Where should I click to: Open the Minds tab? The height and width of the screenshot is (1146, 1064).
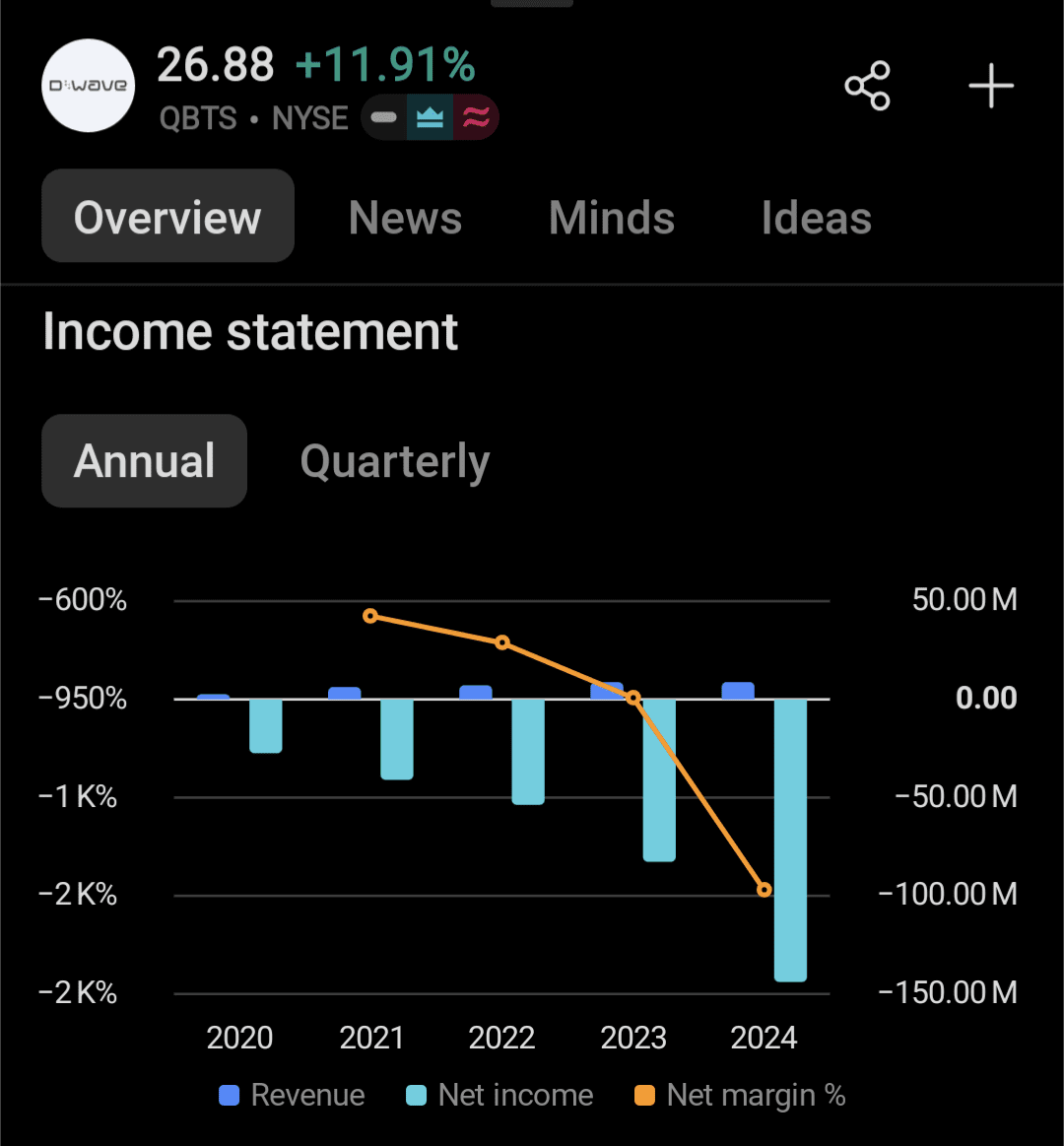tap(611, 217)
